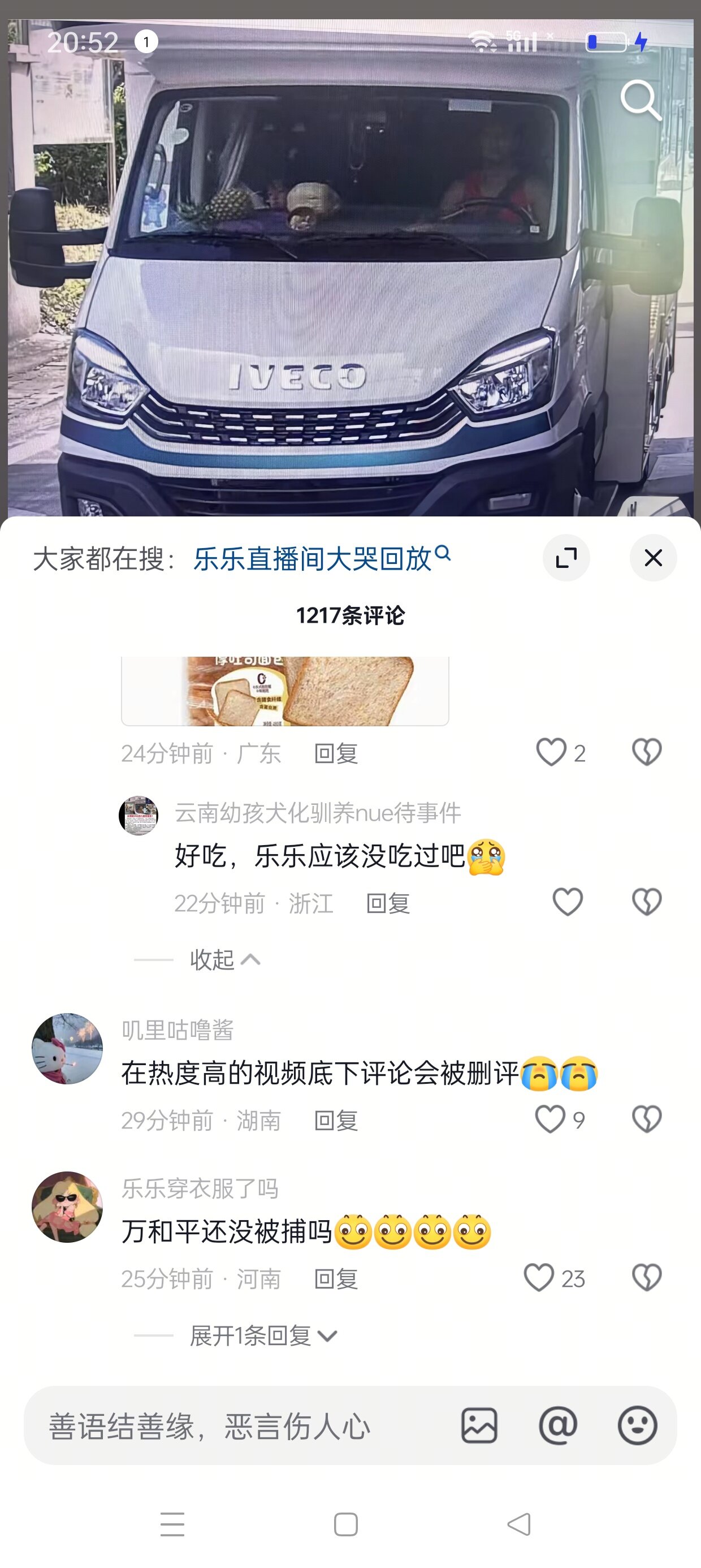This screenshot has height=1568, width=701.
Task: Focus the comment box 善语结善缘
Action: tap(237, 1425)
